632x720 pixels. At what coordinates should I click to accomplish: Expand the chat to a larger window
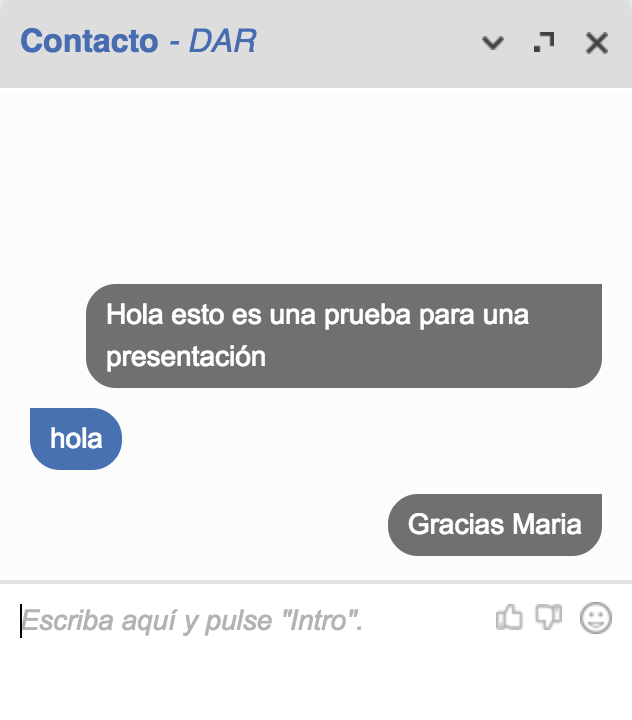(x=544, y=42)
